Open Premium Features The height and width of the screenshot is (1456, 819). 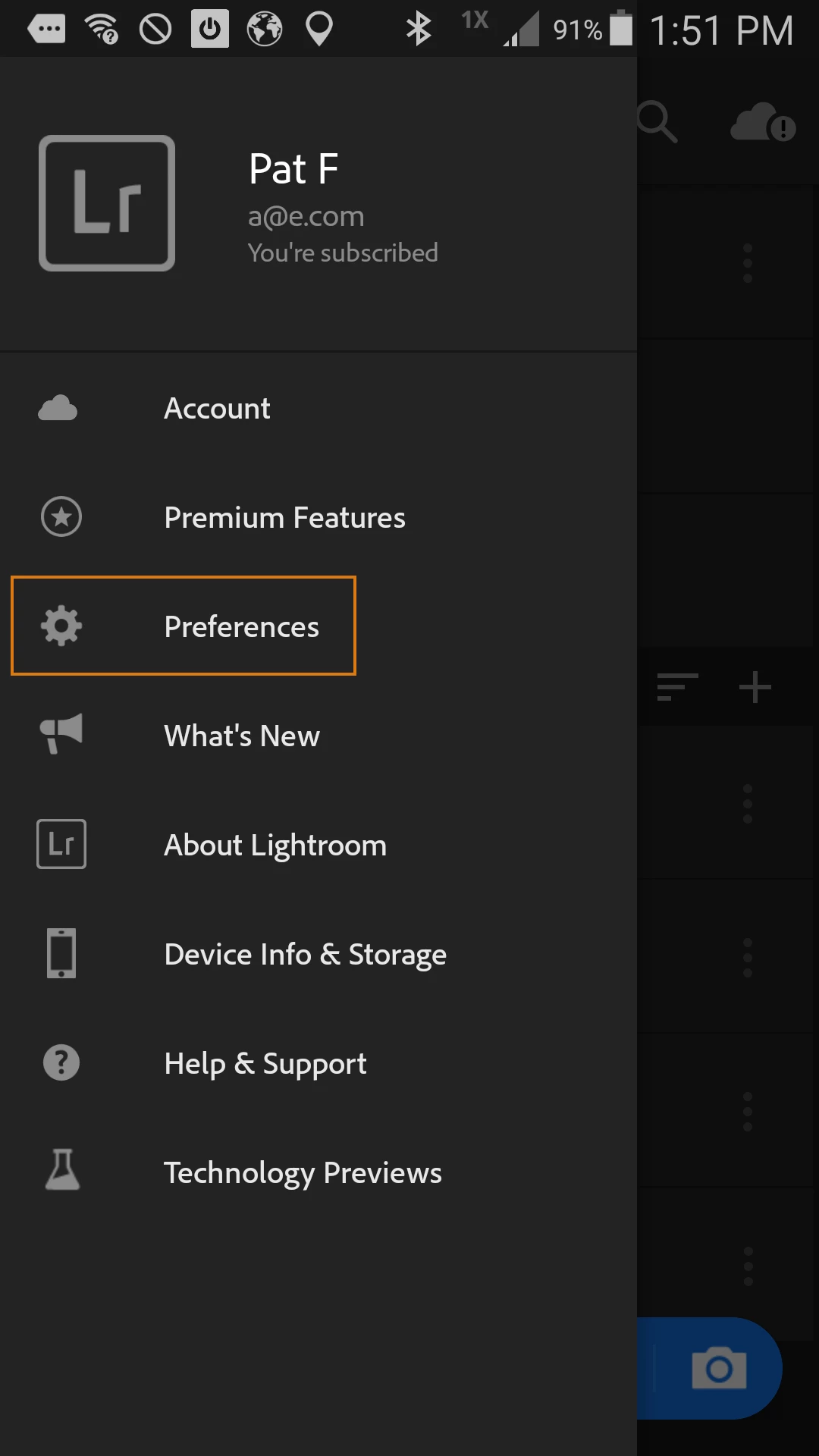[x=284, y=518]
